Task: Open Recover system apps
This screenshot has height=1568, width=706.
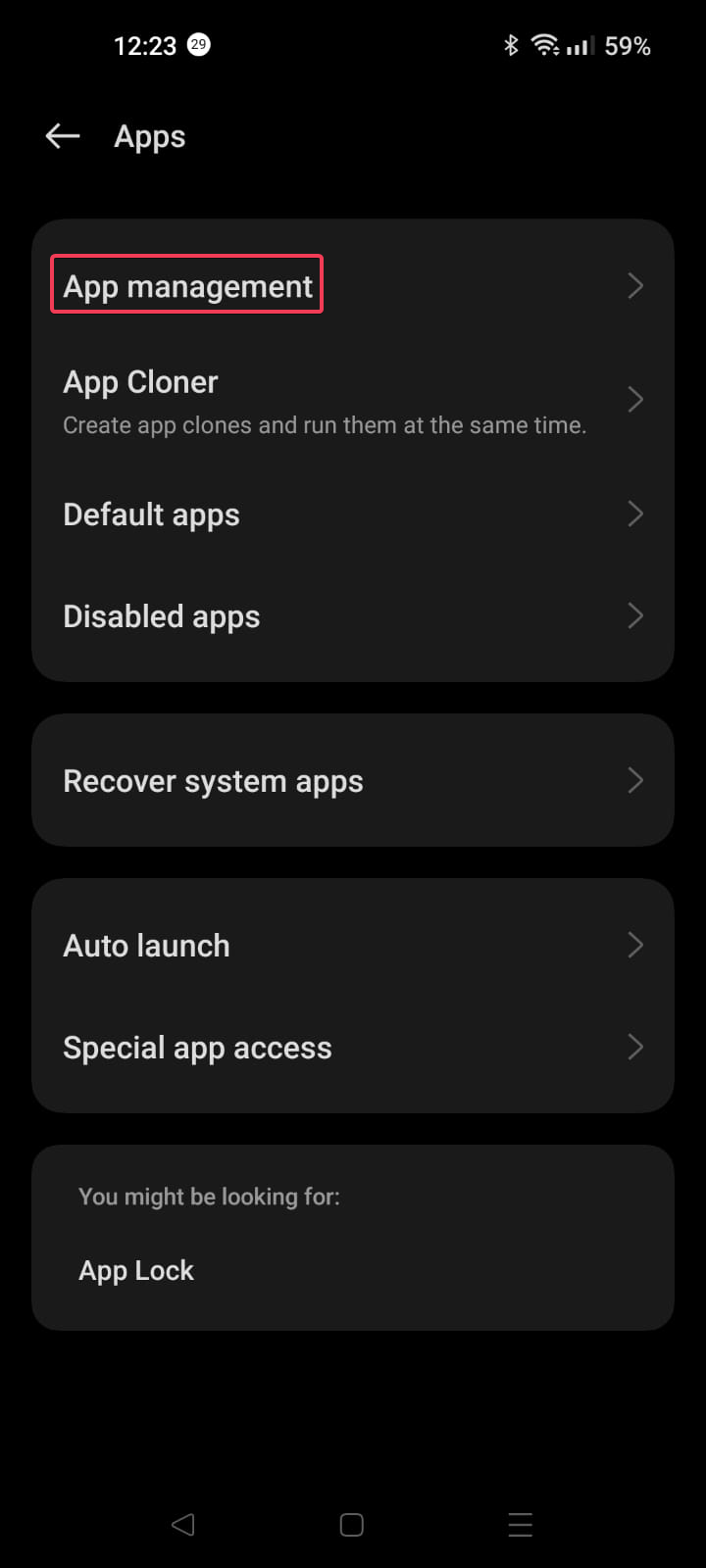Action: 353,780
